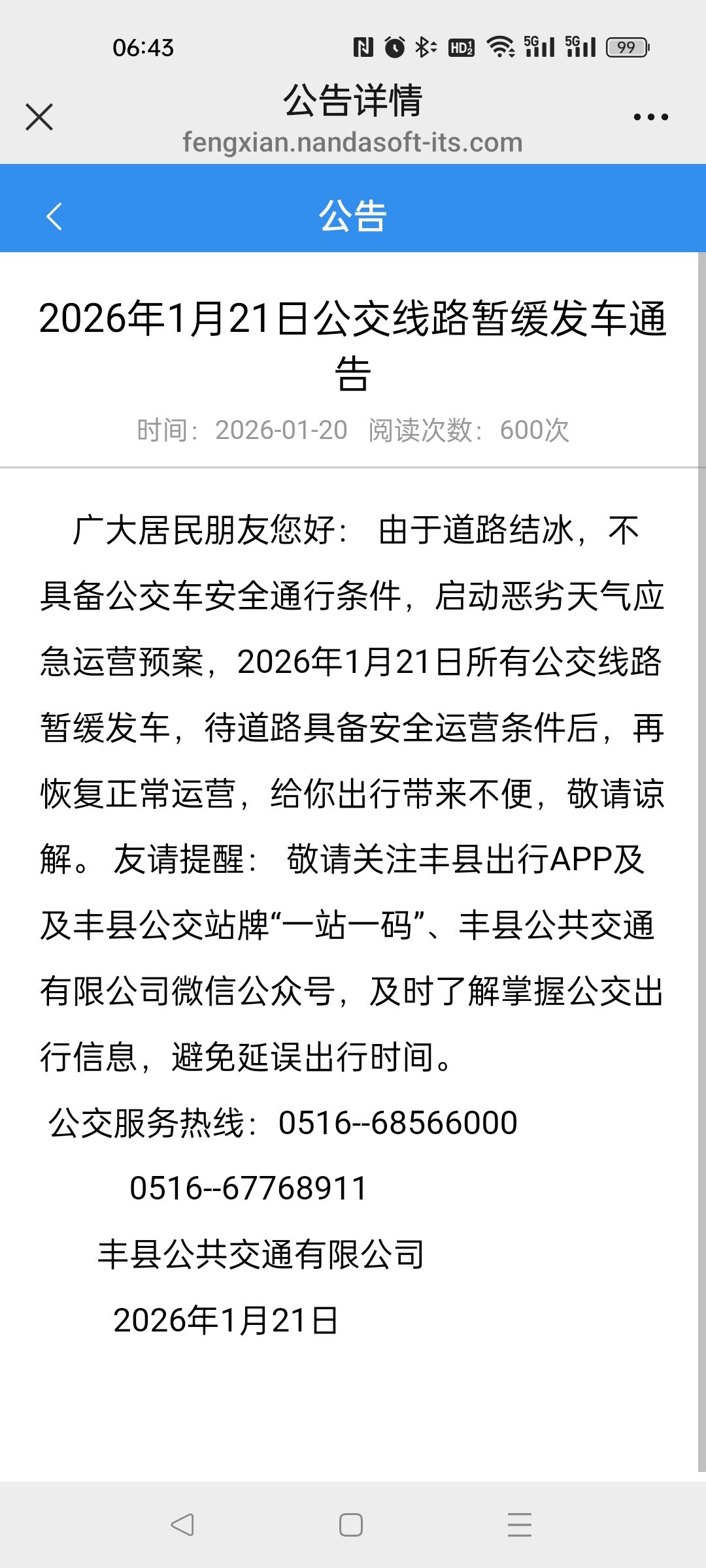Open the three-dot overflow menu
Viewport: 706px width, 1568px height.
[650, 118]
